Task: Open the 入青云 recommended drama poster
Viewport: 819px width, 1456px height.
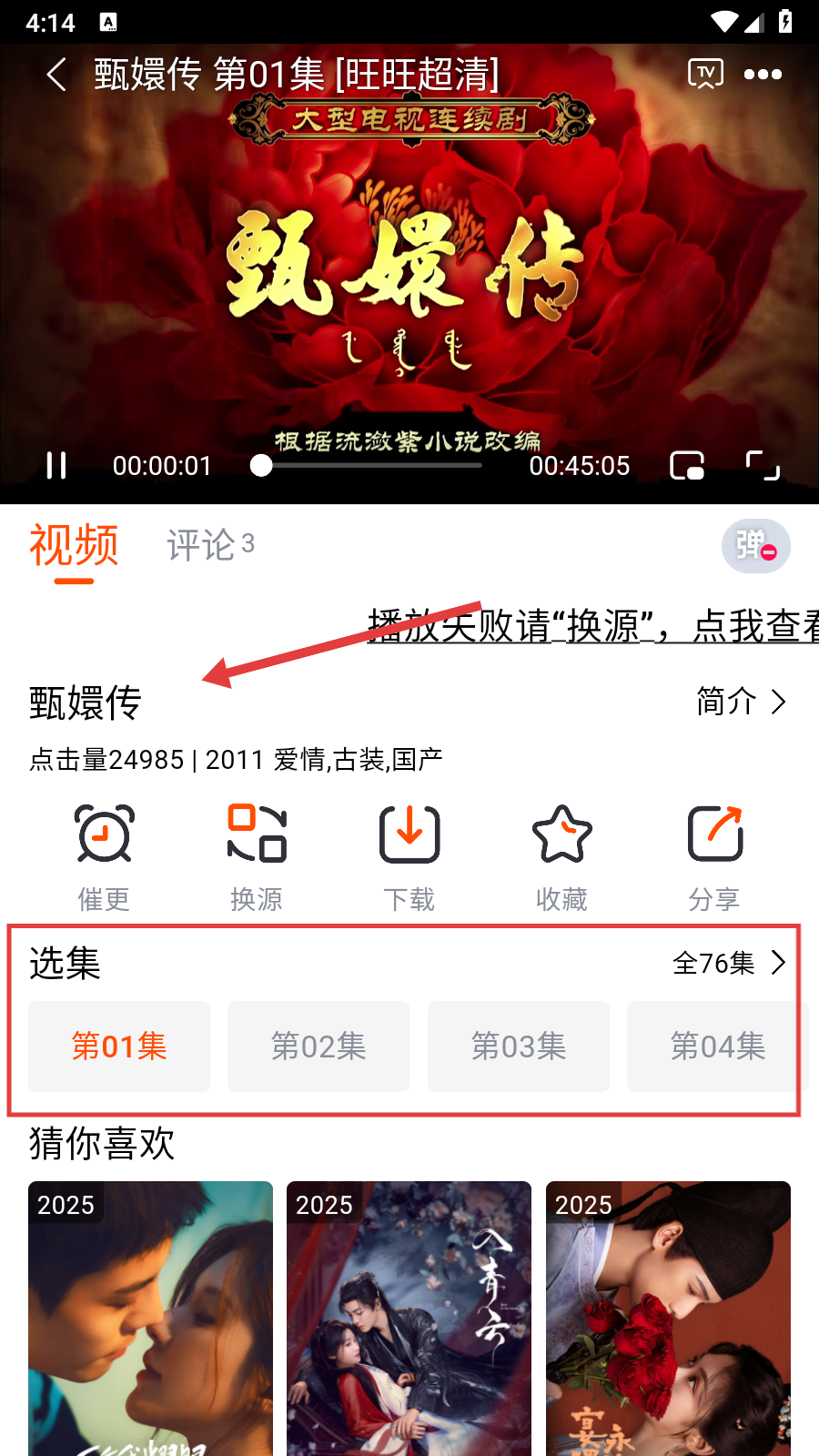Action: 409,1318
